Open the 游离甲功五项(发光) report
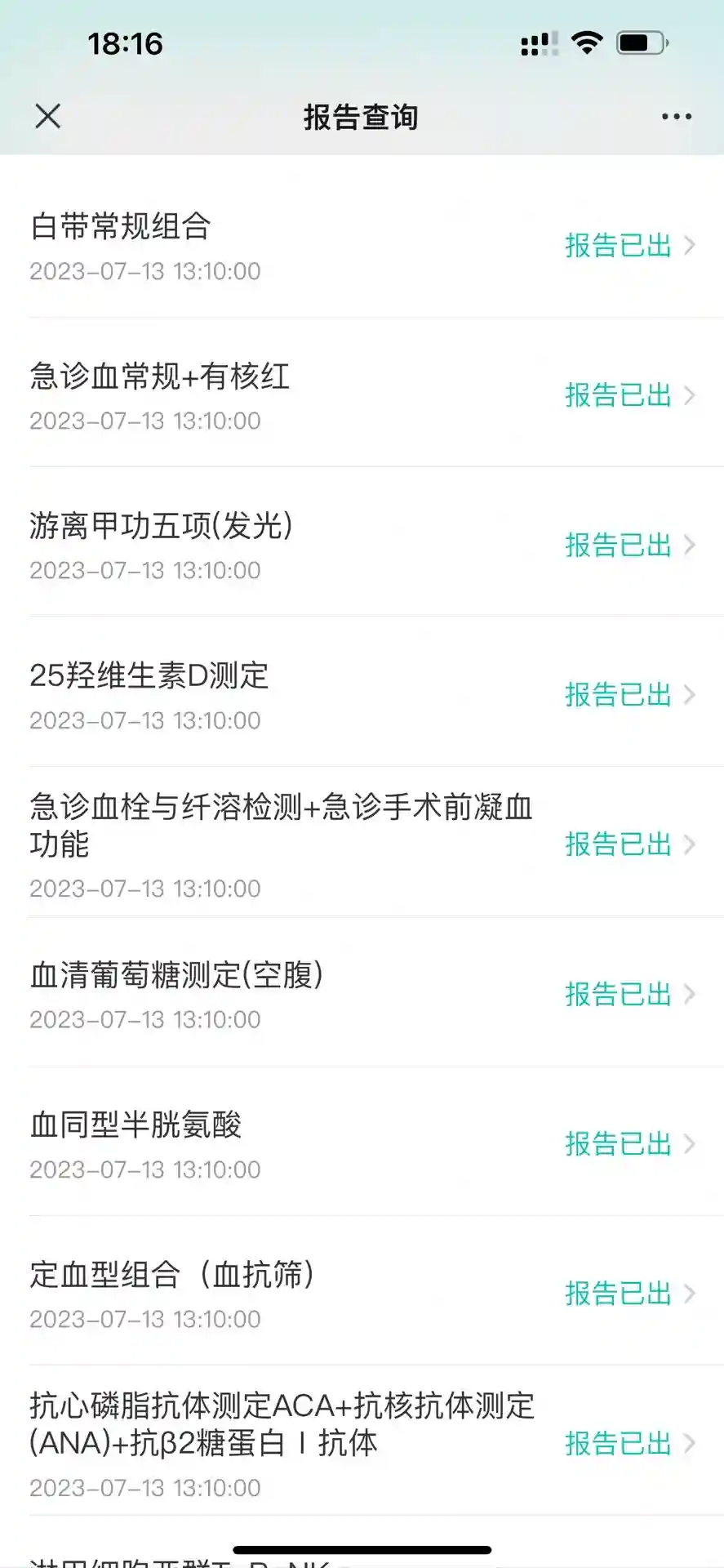 [362, 546]
